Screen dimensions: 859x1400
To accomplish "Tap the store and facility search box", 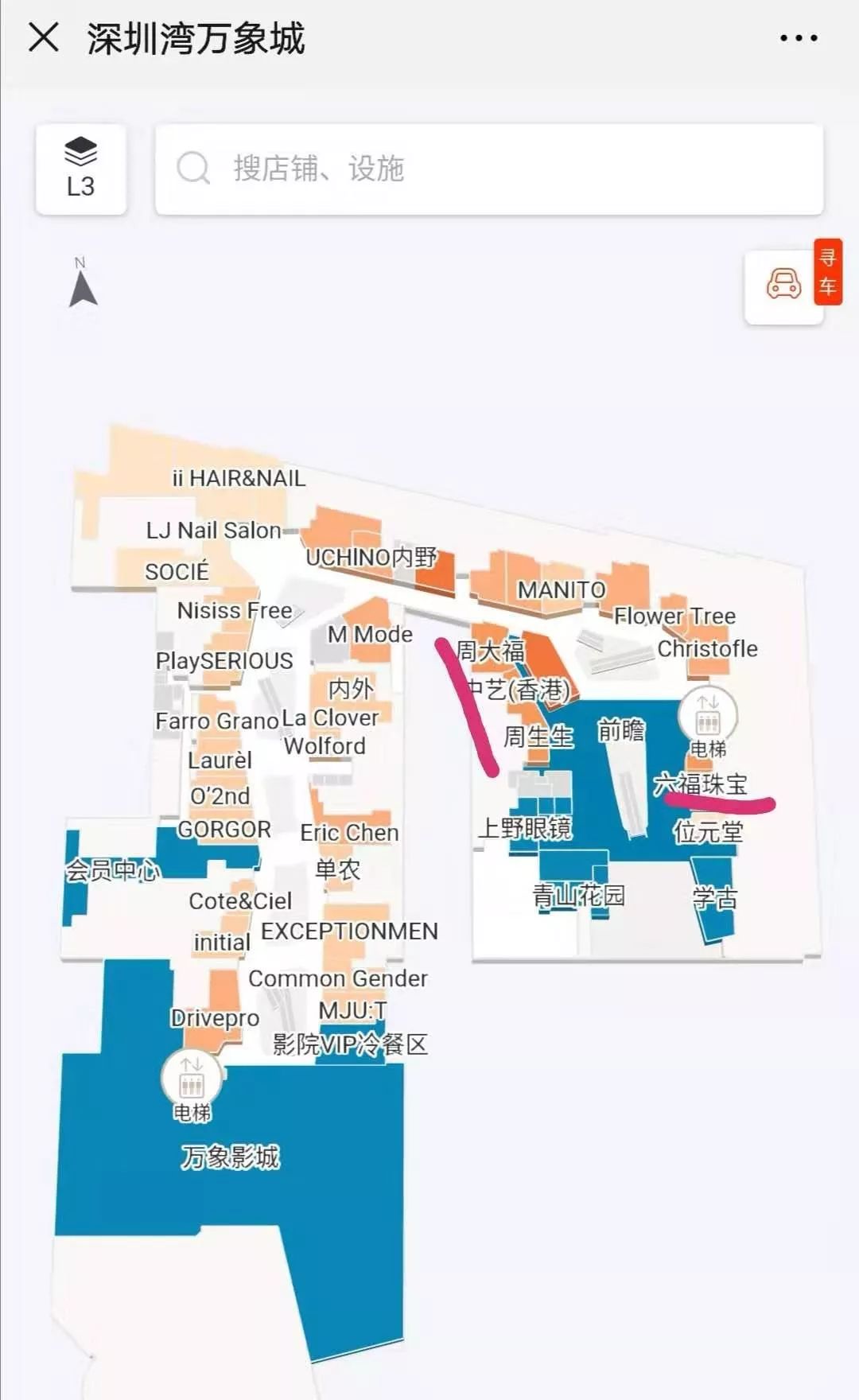I will pos(489,169).
